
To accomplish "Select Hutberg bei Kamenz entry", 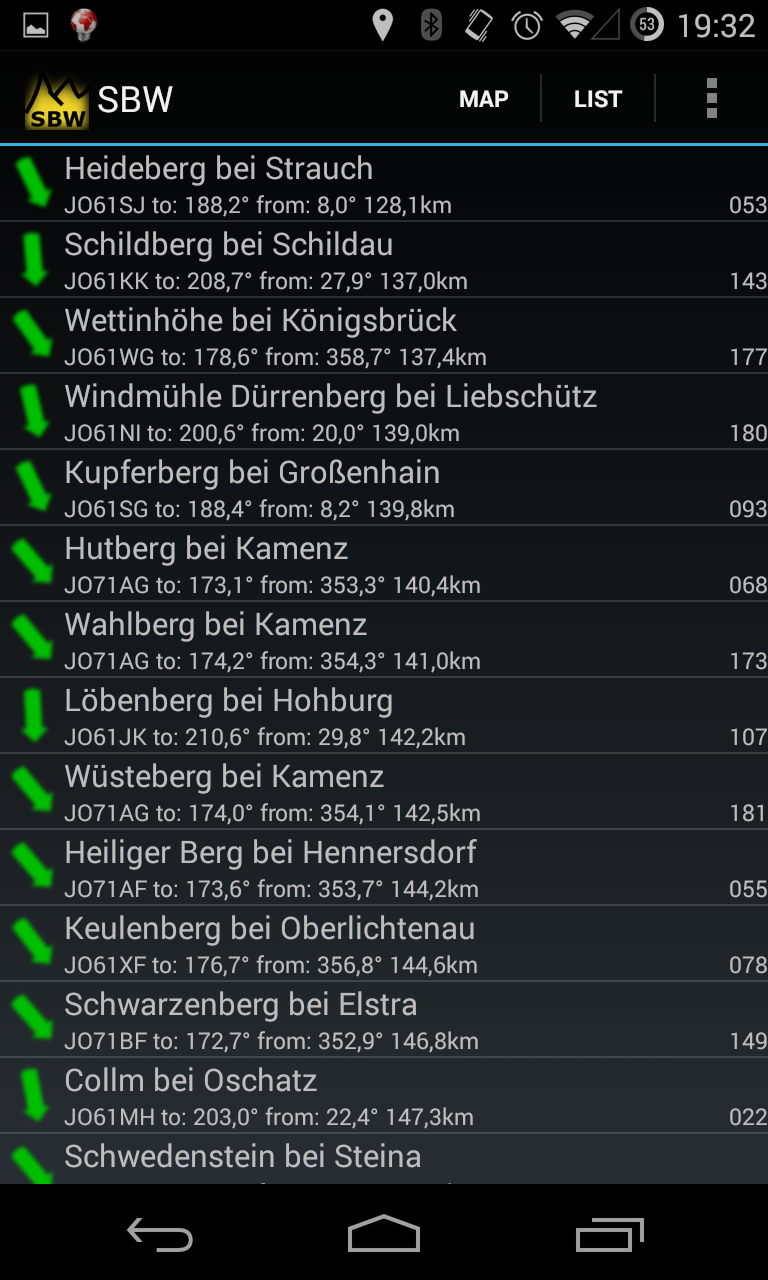I will (384, 564).
